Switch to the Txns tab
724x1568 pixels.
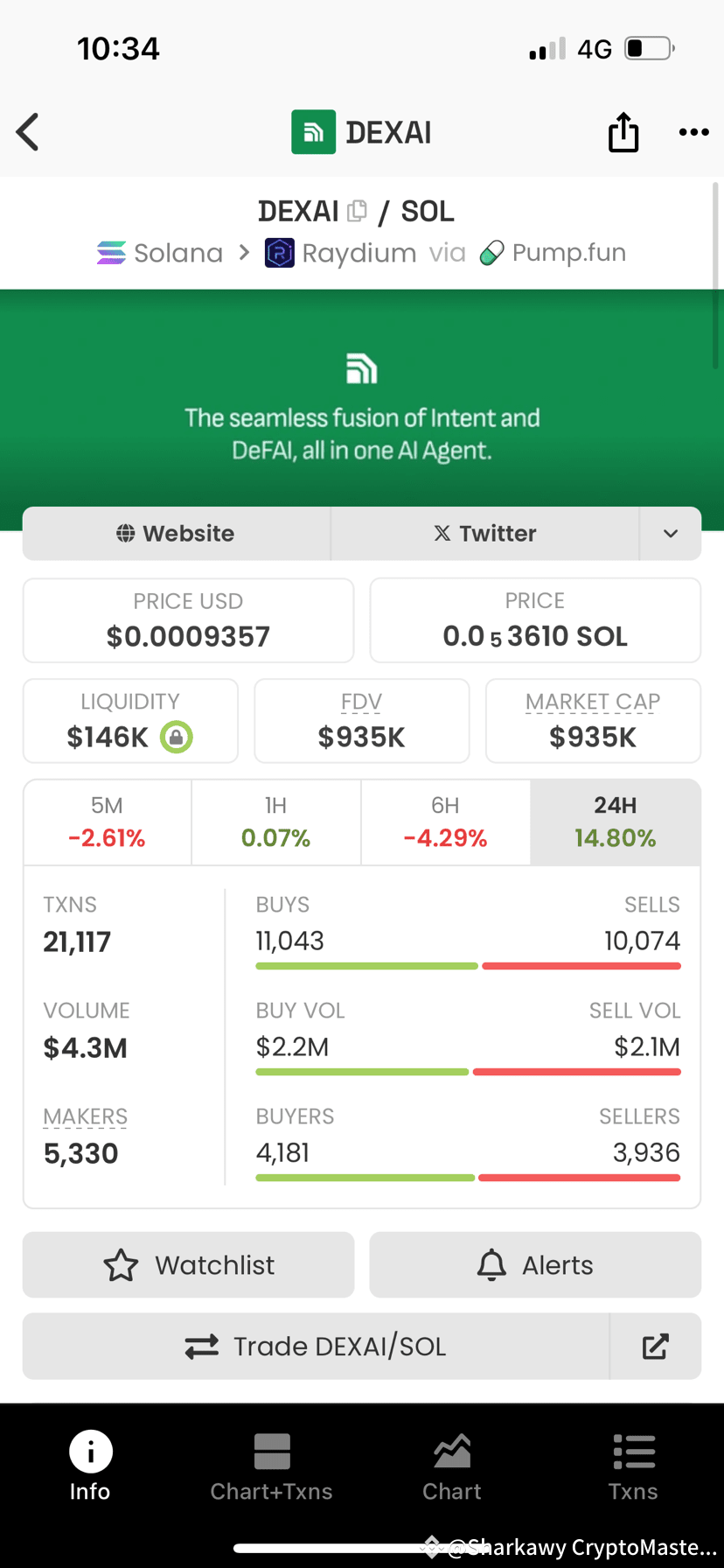pos(633,1466)
